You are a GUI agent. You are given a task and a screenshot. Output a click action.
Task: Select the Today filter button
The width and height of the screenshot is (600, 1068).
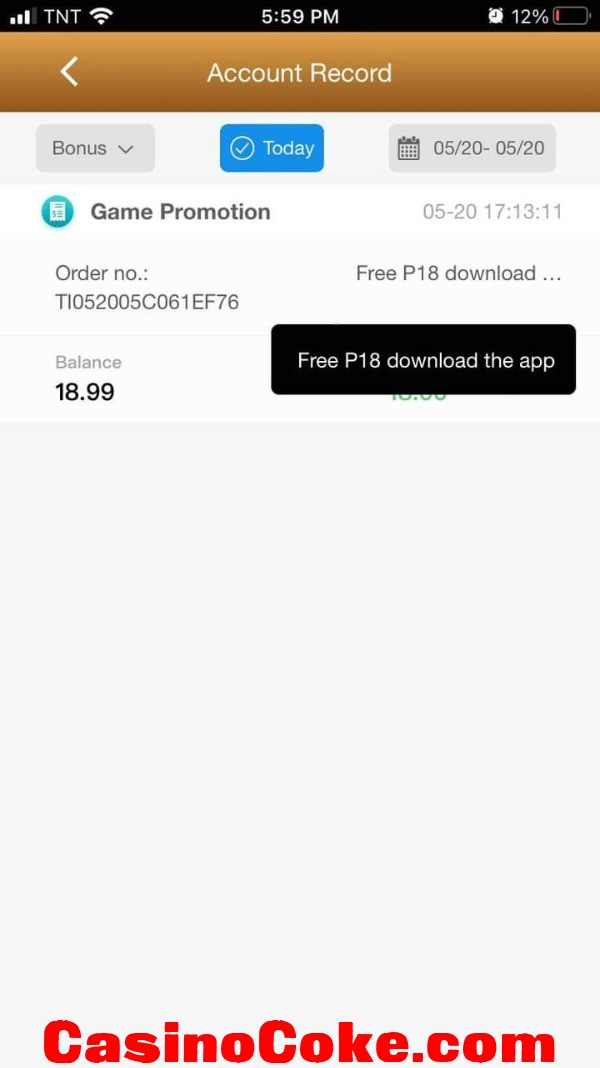272,148
